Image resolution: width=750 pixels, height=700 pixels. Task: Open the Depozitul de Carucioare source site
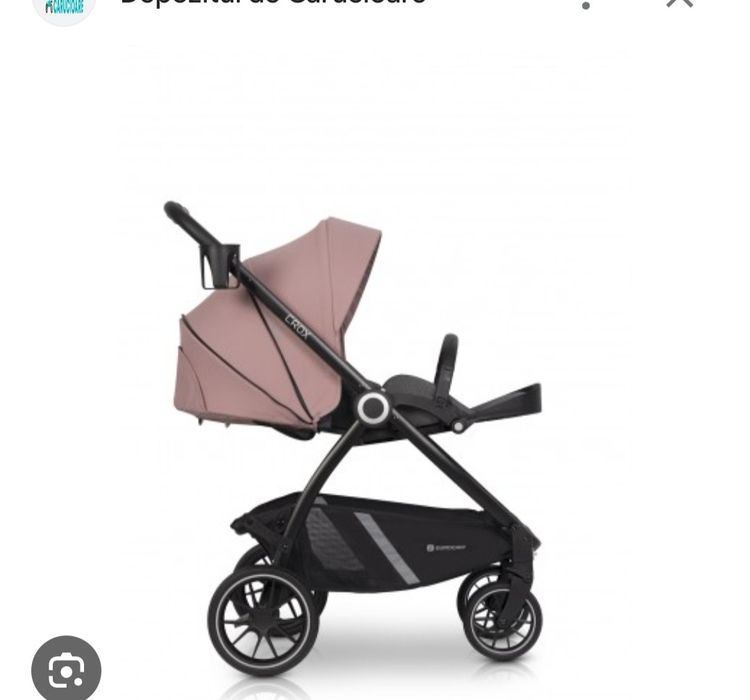click(x=272, y=3)
